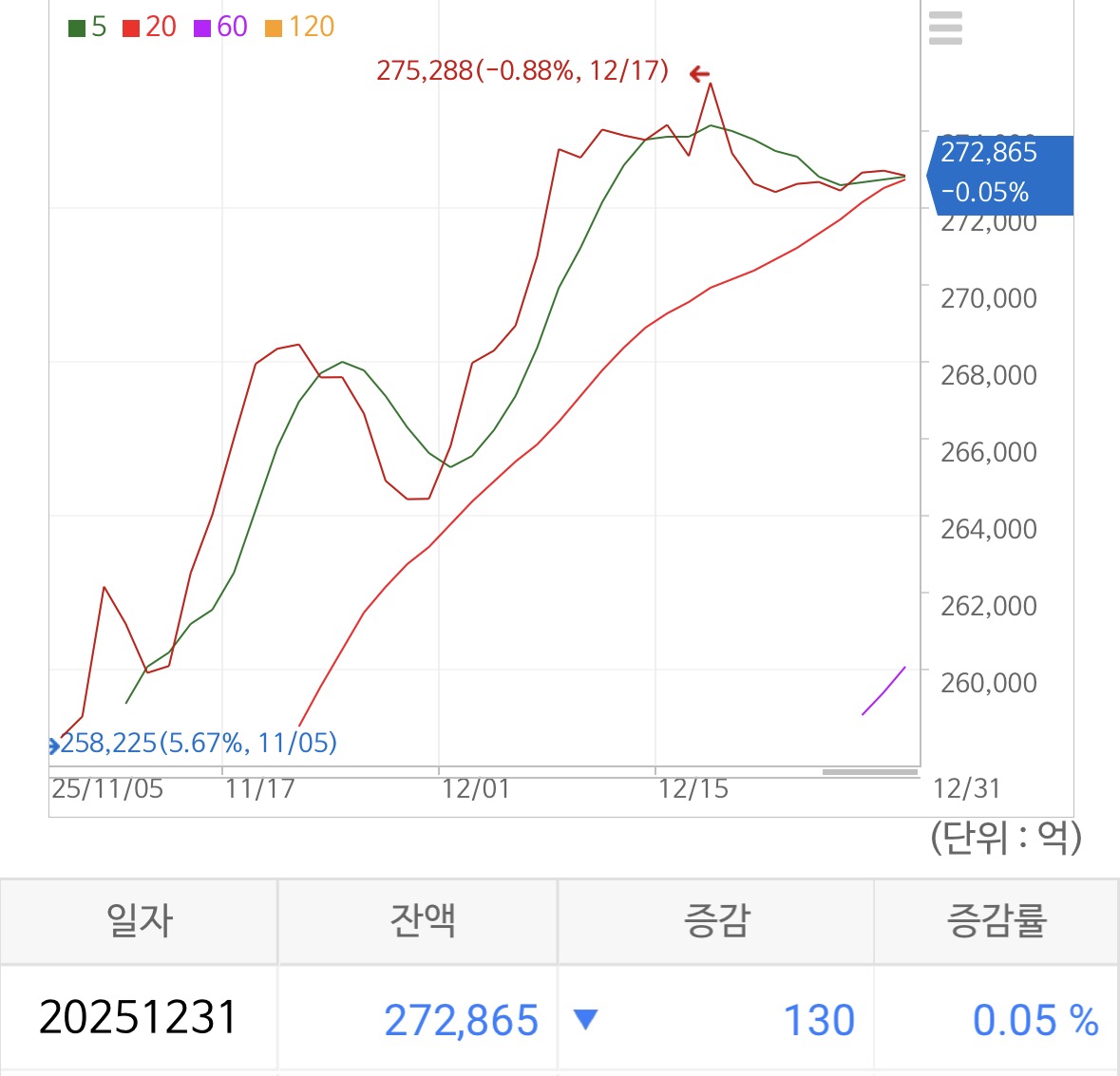Toggle the 5-day moving average line
The height and width of the screenshot is (1076, 1120).
click(x=87, y=28)
